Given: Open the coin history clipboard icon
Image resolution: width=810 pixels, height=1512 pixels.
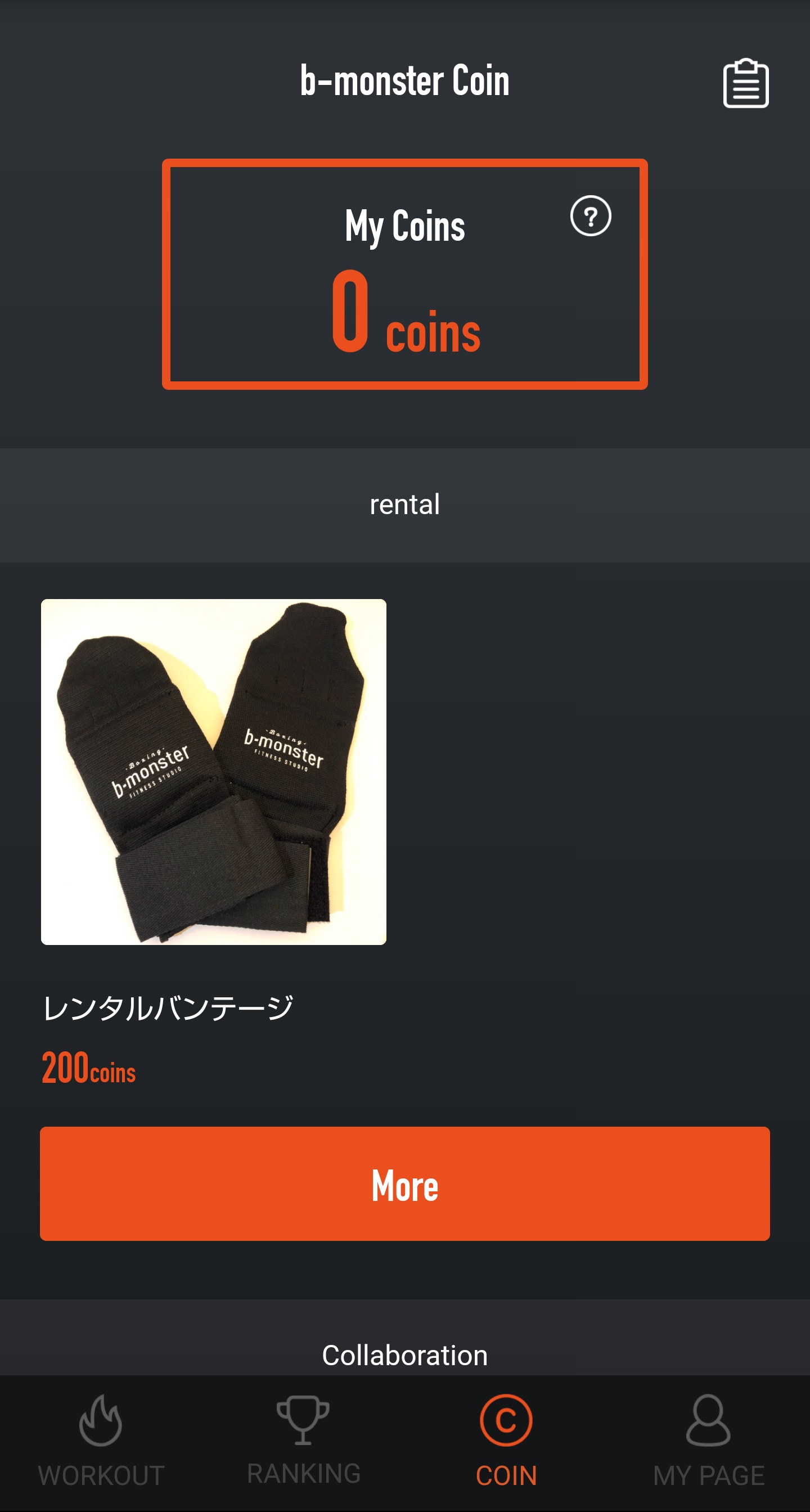Looking at the screenshot, I should 745,83.
